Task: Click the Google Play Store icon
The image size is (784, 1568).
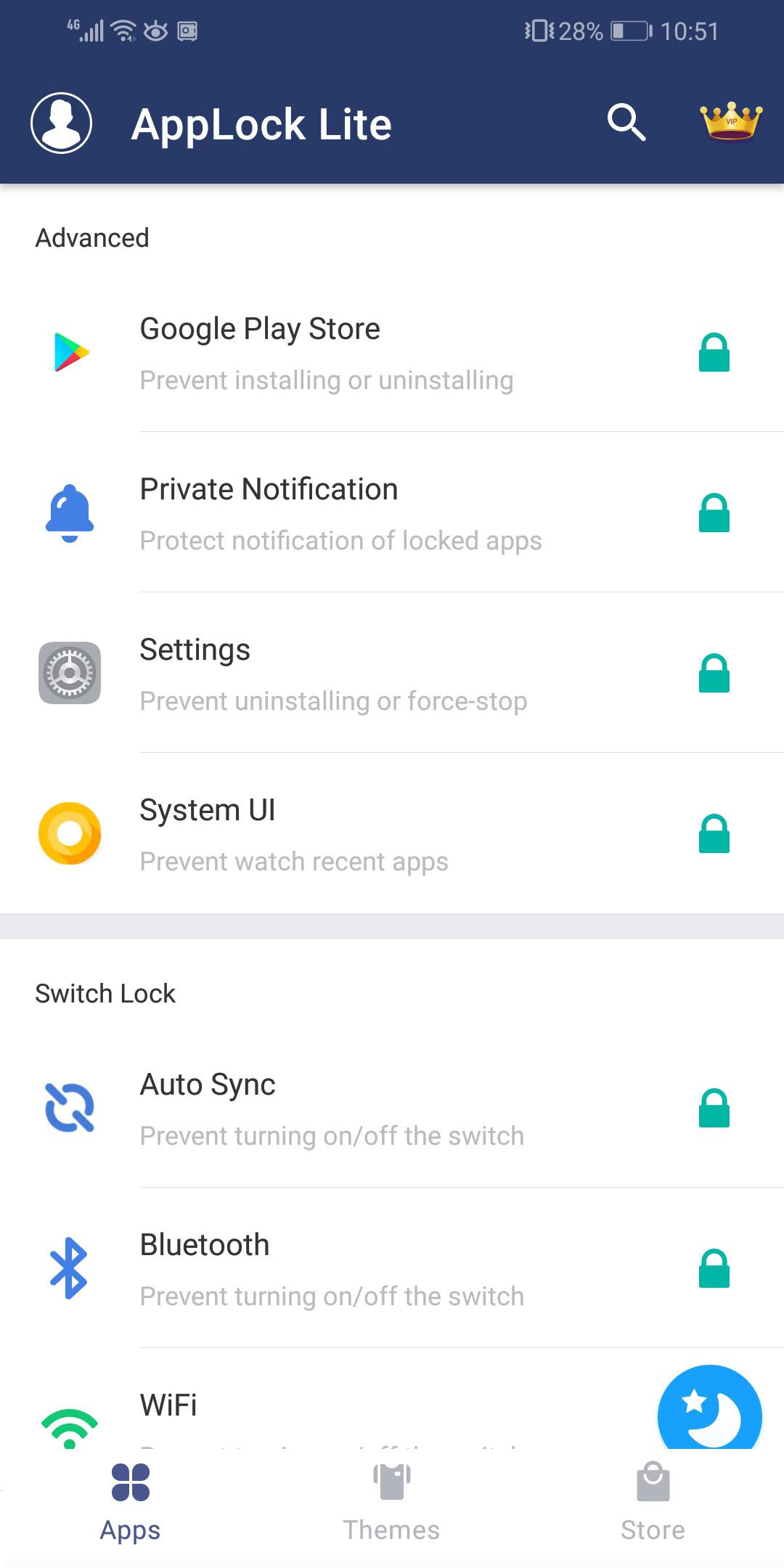Action: click(x=68, y=354)
